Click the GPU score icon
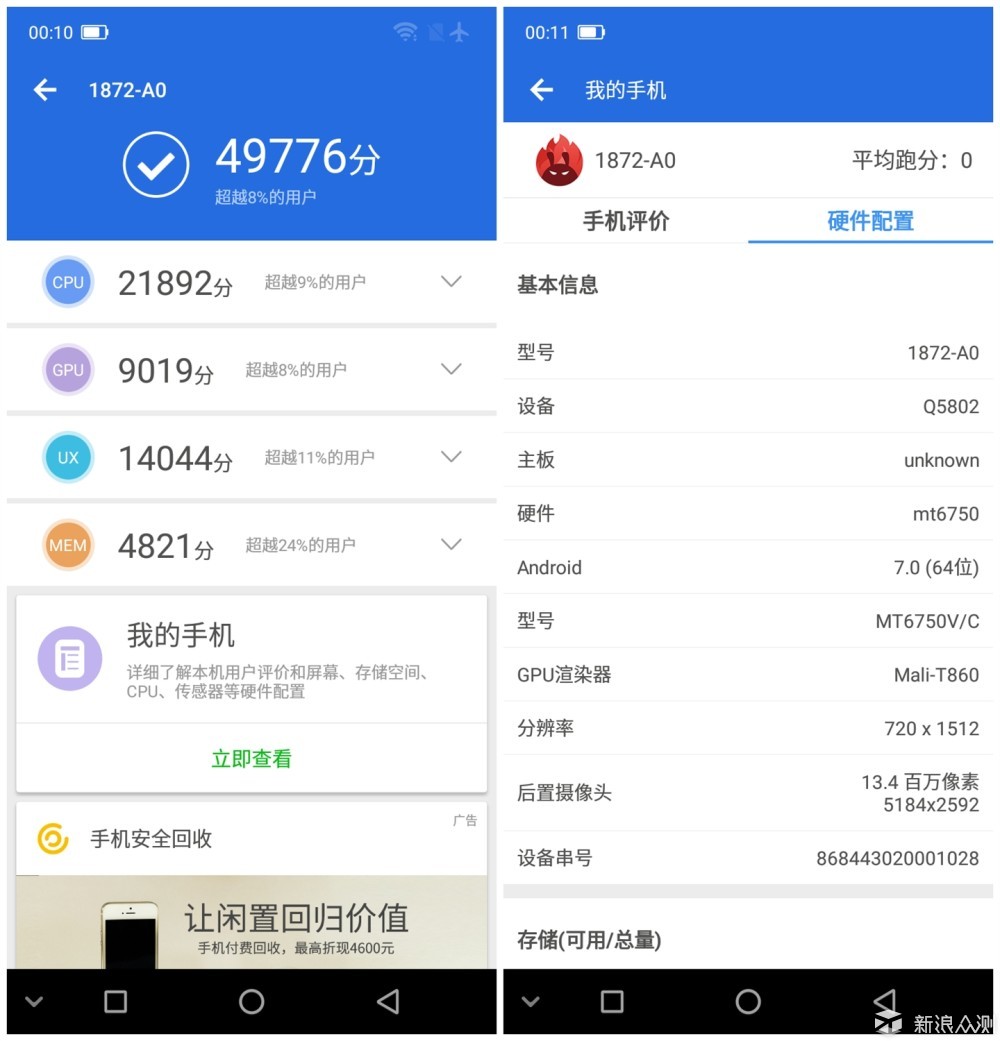The height and width of the screenshot is (1041, 1000). 67,370
